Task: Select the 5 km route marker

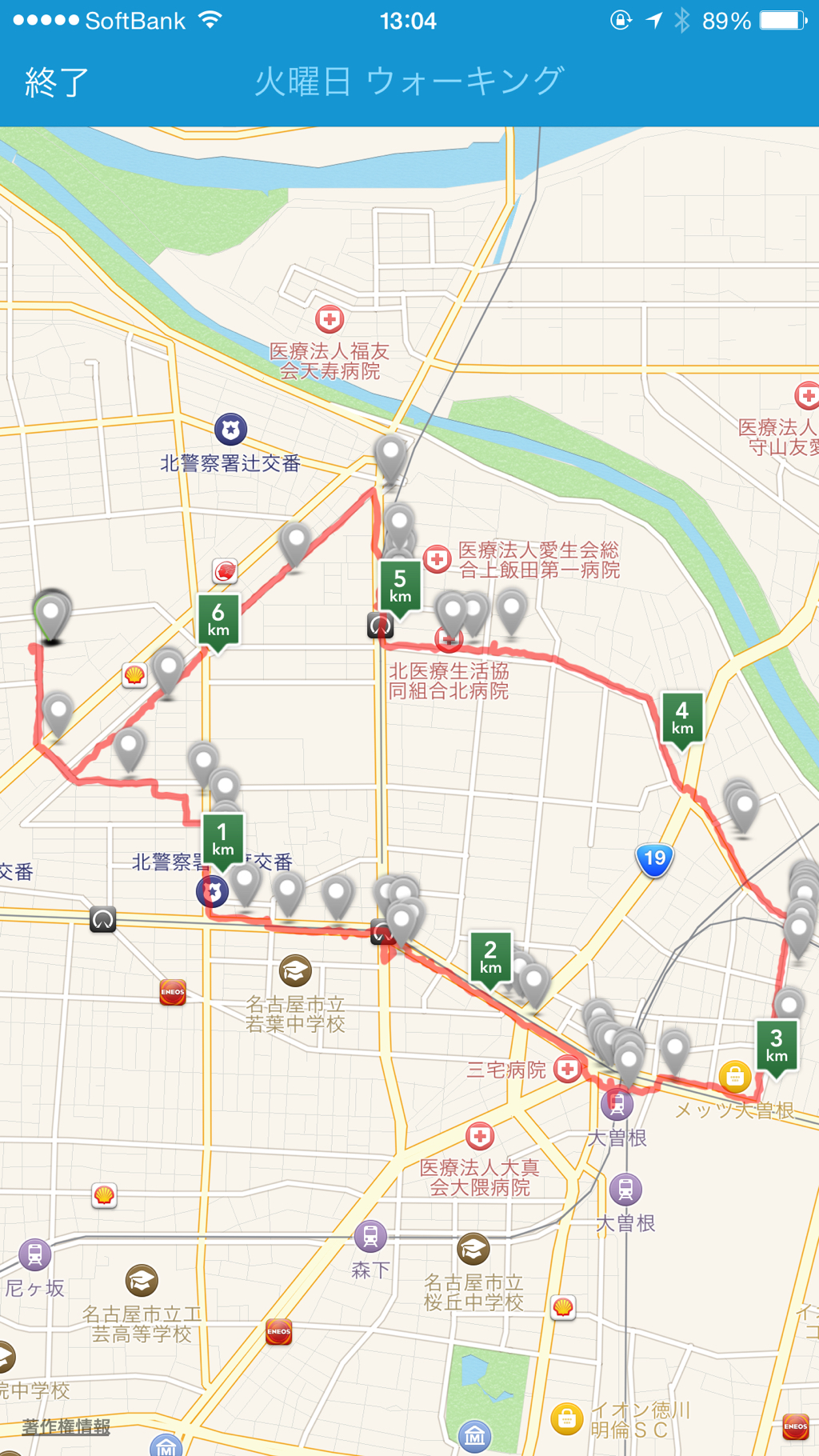Action: (400, 587)
